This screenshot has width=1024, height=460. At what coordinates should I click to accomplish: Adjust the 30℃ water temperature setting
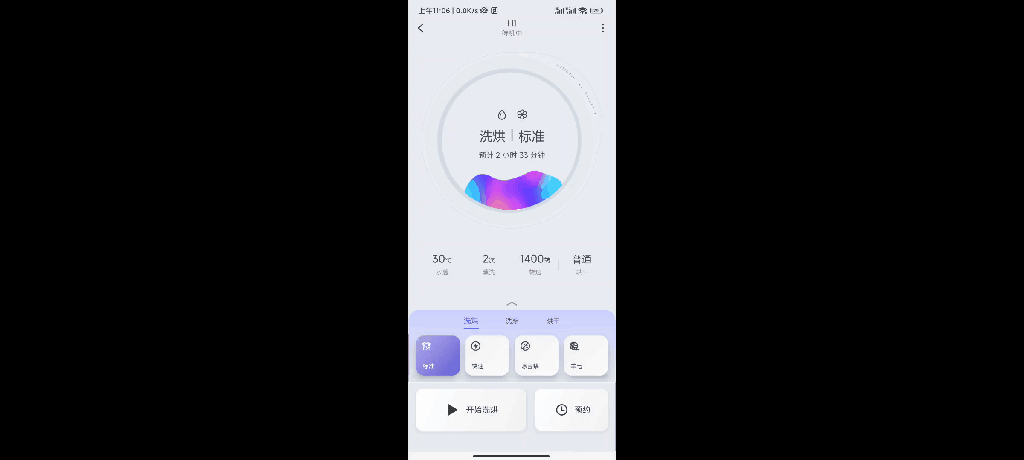point(442,263)
